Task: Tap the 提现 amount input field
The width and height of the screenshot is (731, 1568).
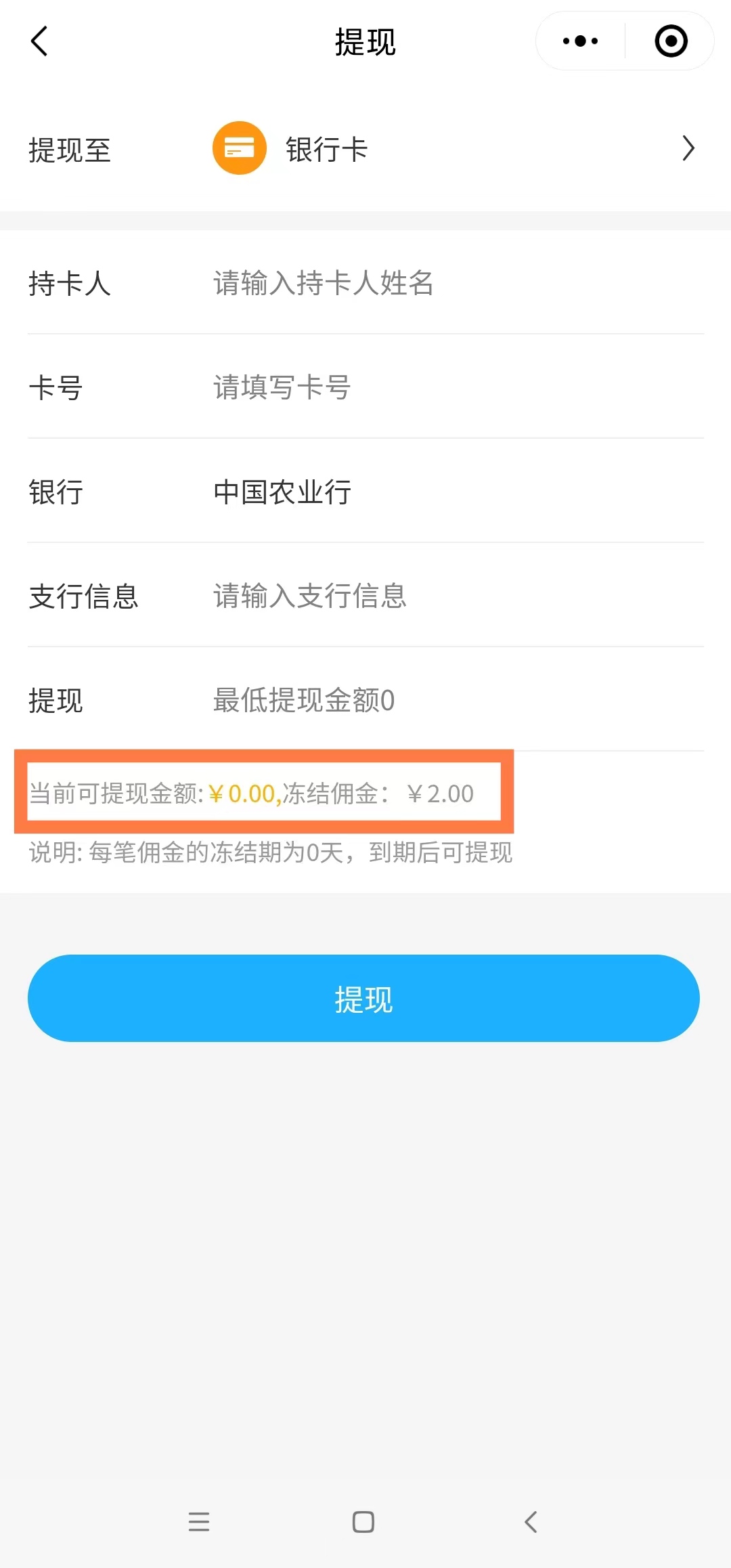Action: 458,700
